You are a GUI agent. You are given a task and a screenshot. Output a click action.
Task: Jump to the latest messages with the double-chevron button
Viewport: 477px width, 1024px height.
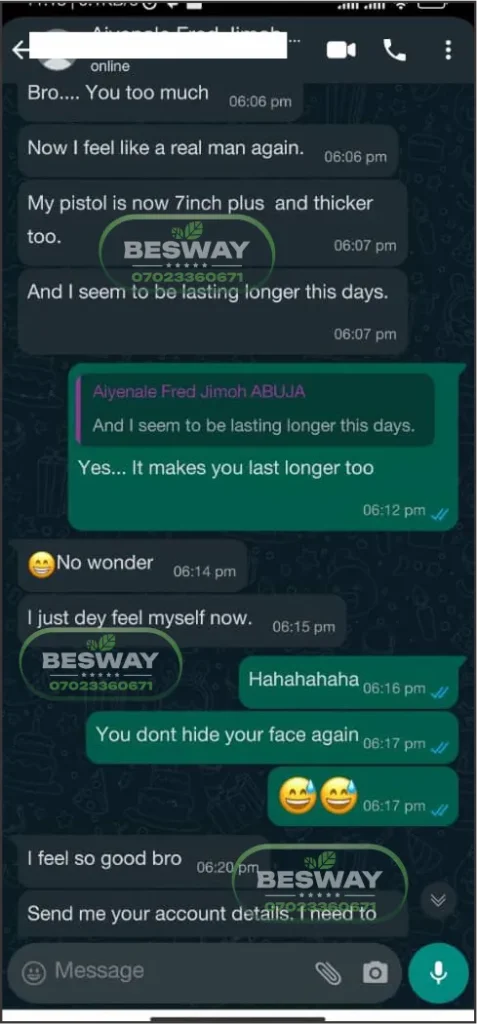438,901
